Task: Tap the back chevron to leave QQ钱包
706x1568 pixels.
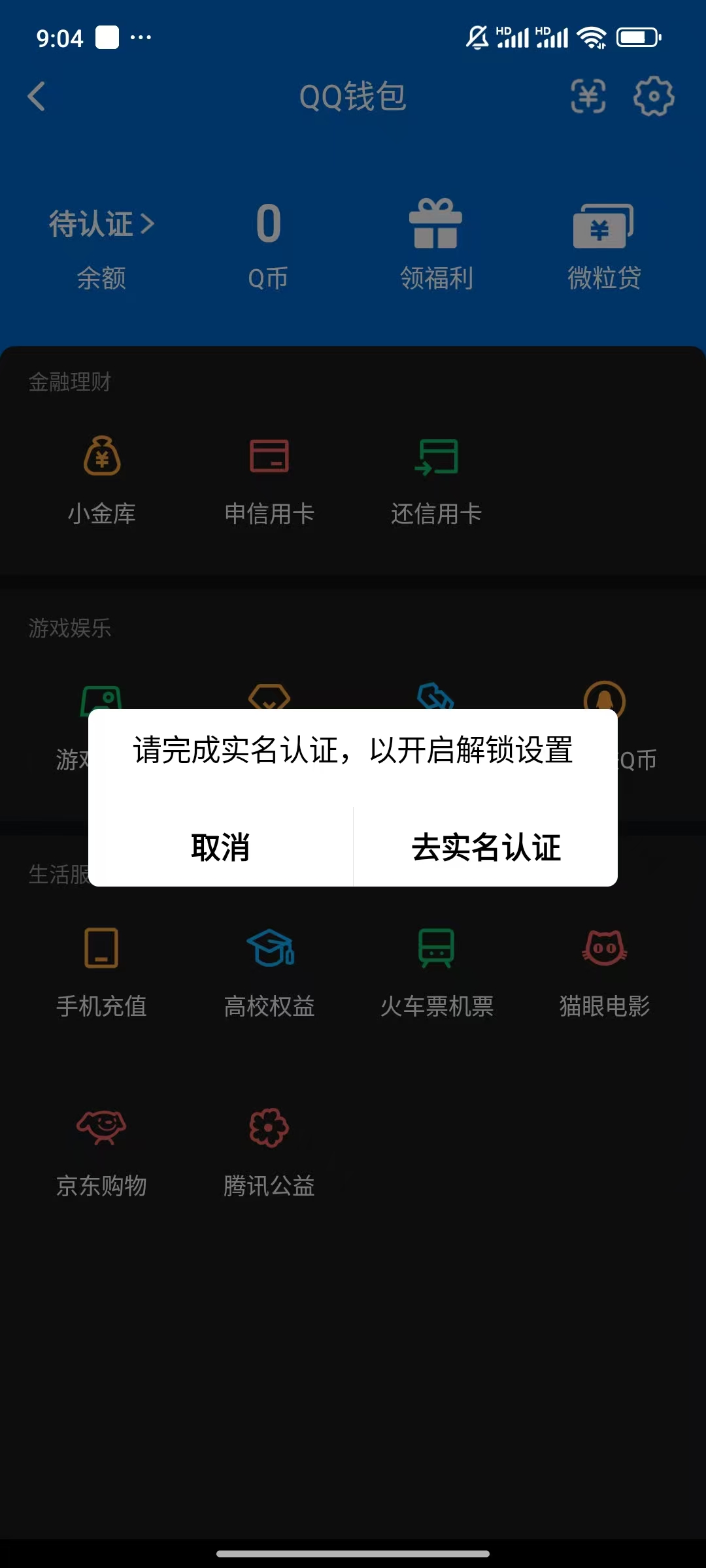Action: tap(36, 96)
